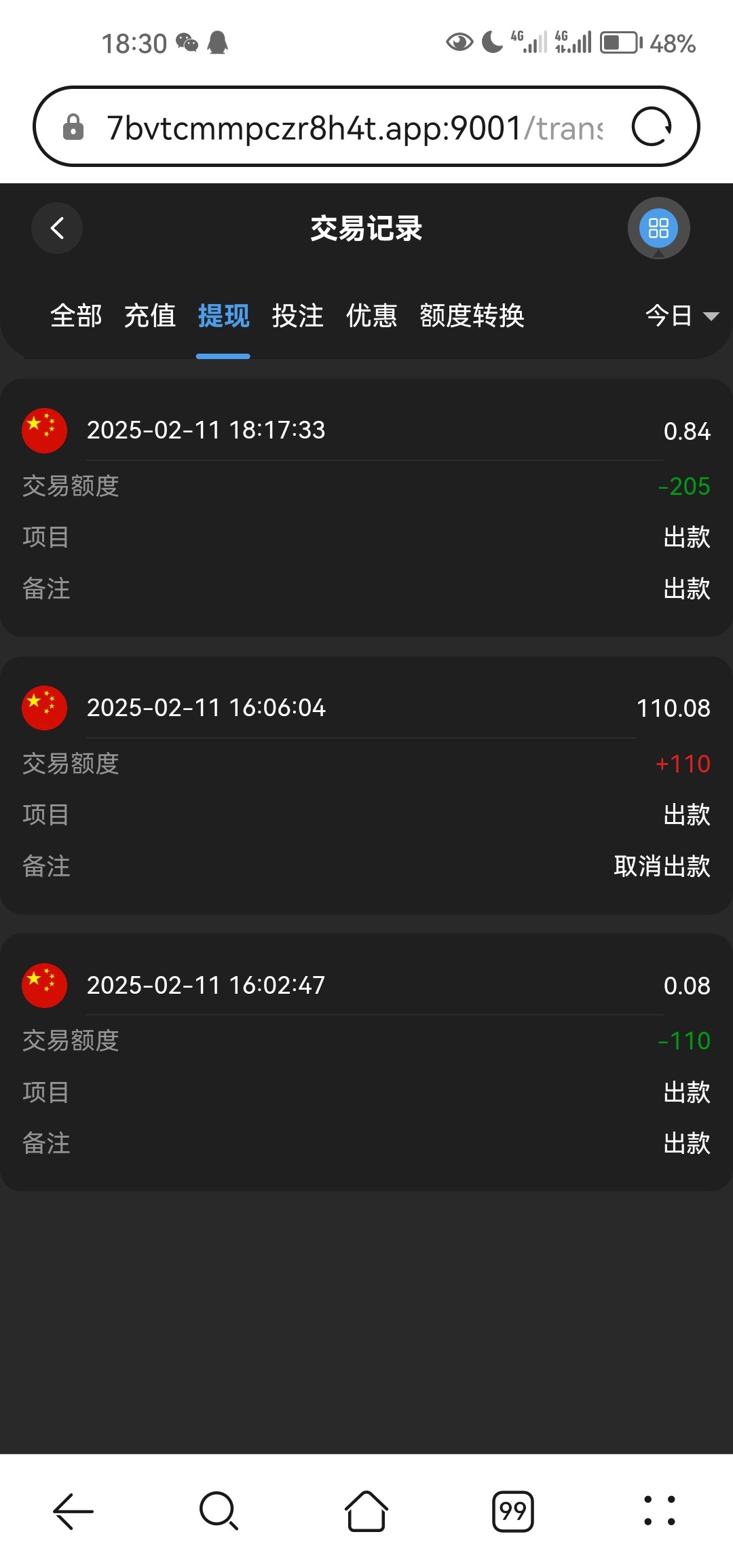
Task: Expand the 今日 date filter dropdown
Action: [681, 316]
